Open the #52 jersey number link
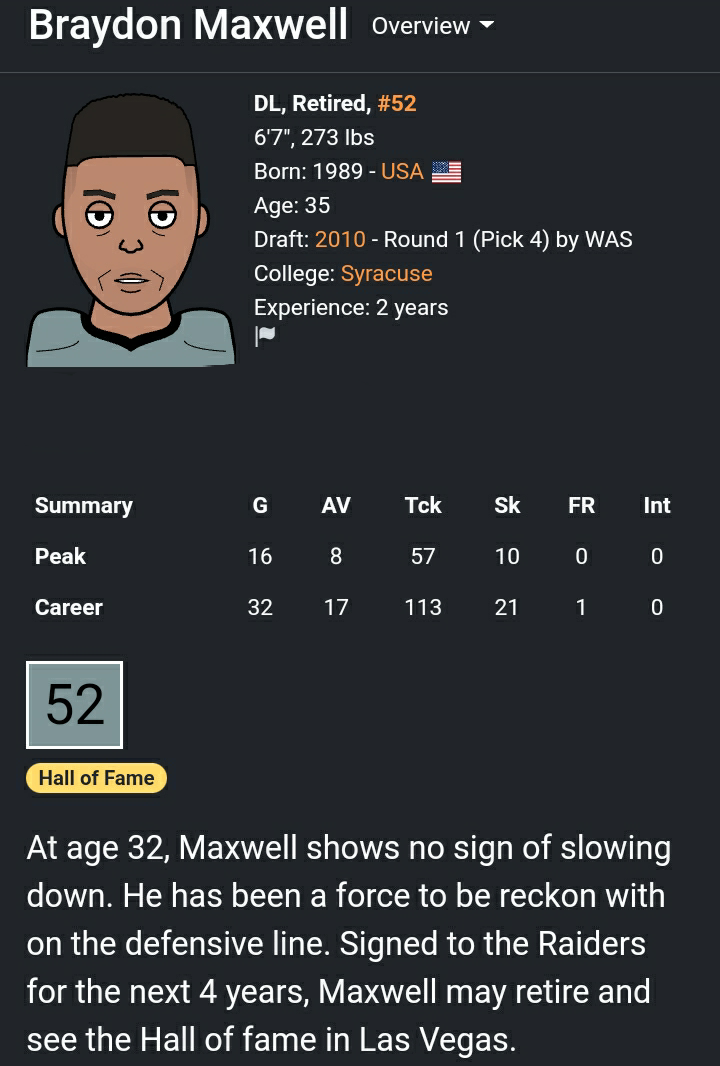Screen dimensions: 720x1066 point(396,103)
